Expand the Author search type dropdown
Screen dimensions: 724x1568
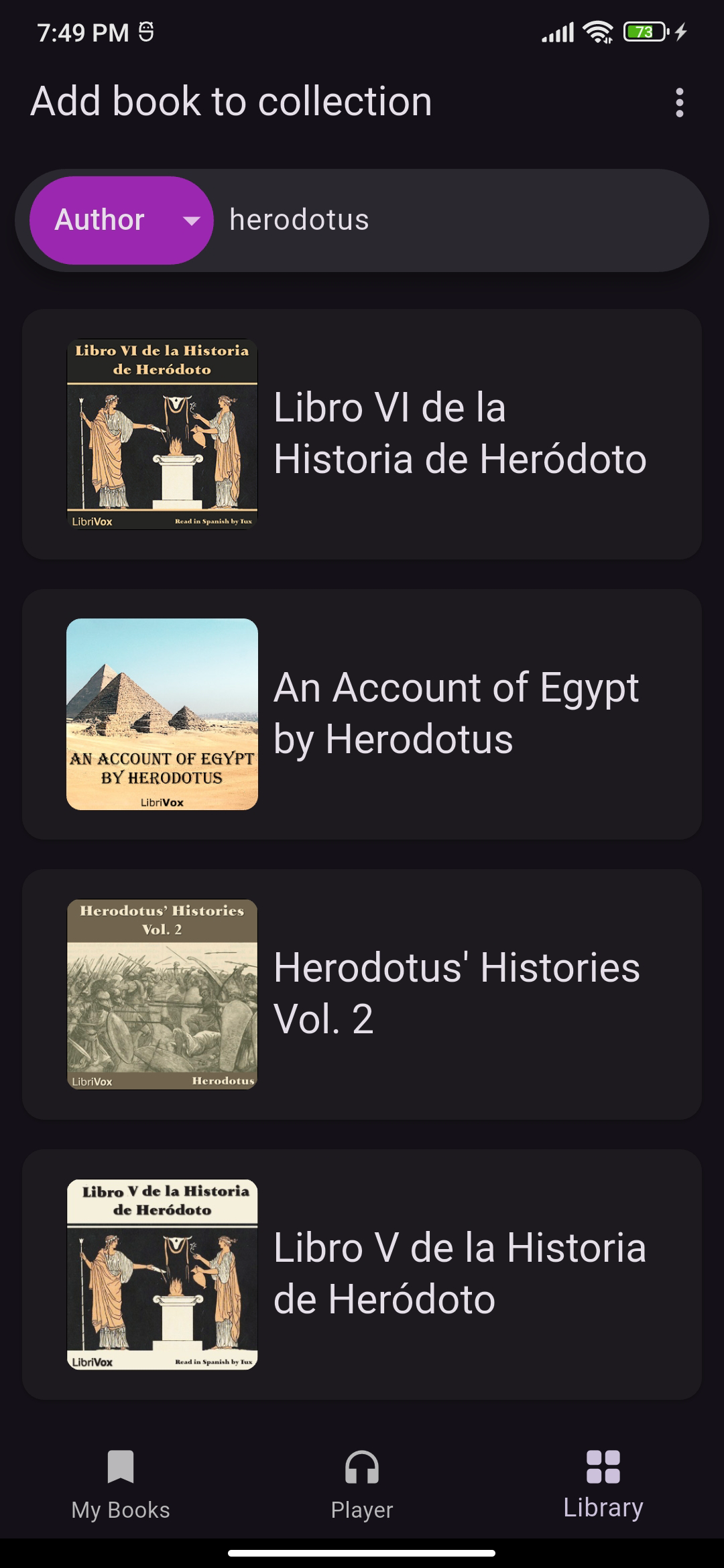122,220
